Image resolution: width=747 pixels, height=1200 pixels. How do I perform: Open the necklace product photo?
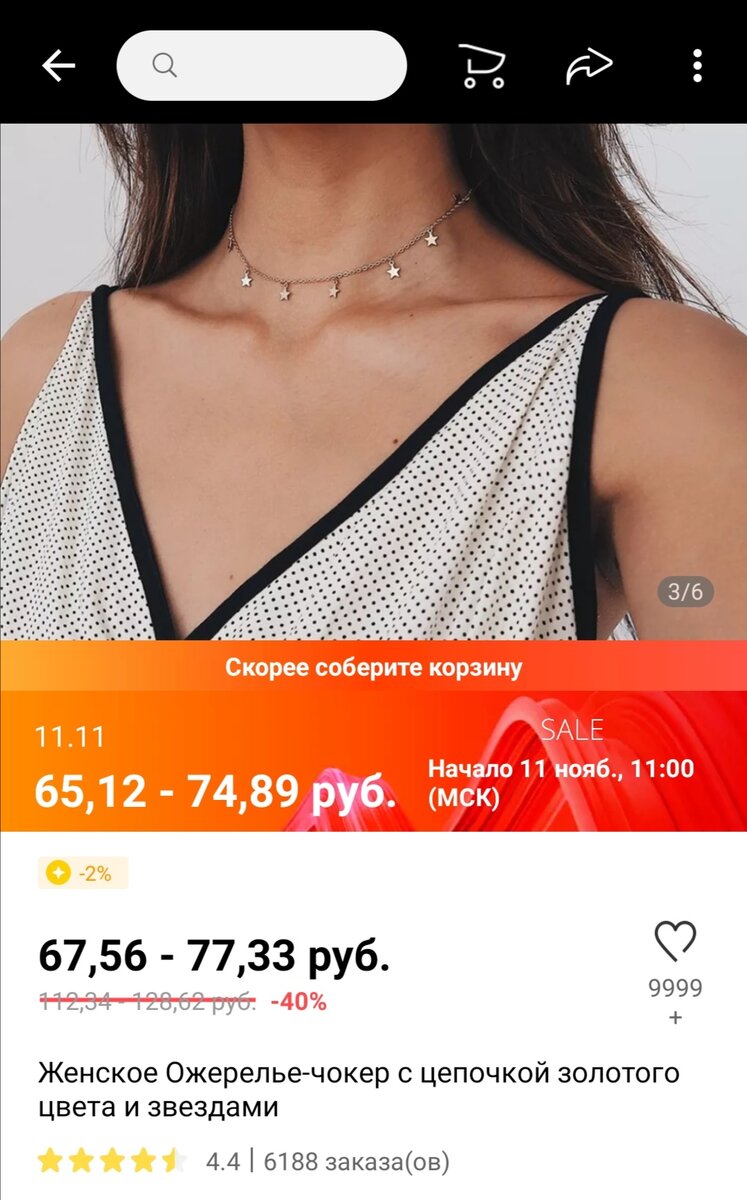(373, 381)
